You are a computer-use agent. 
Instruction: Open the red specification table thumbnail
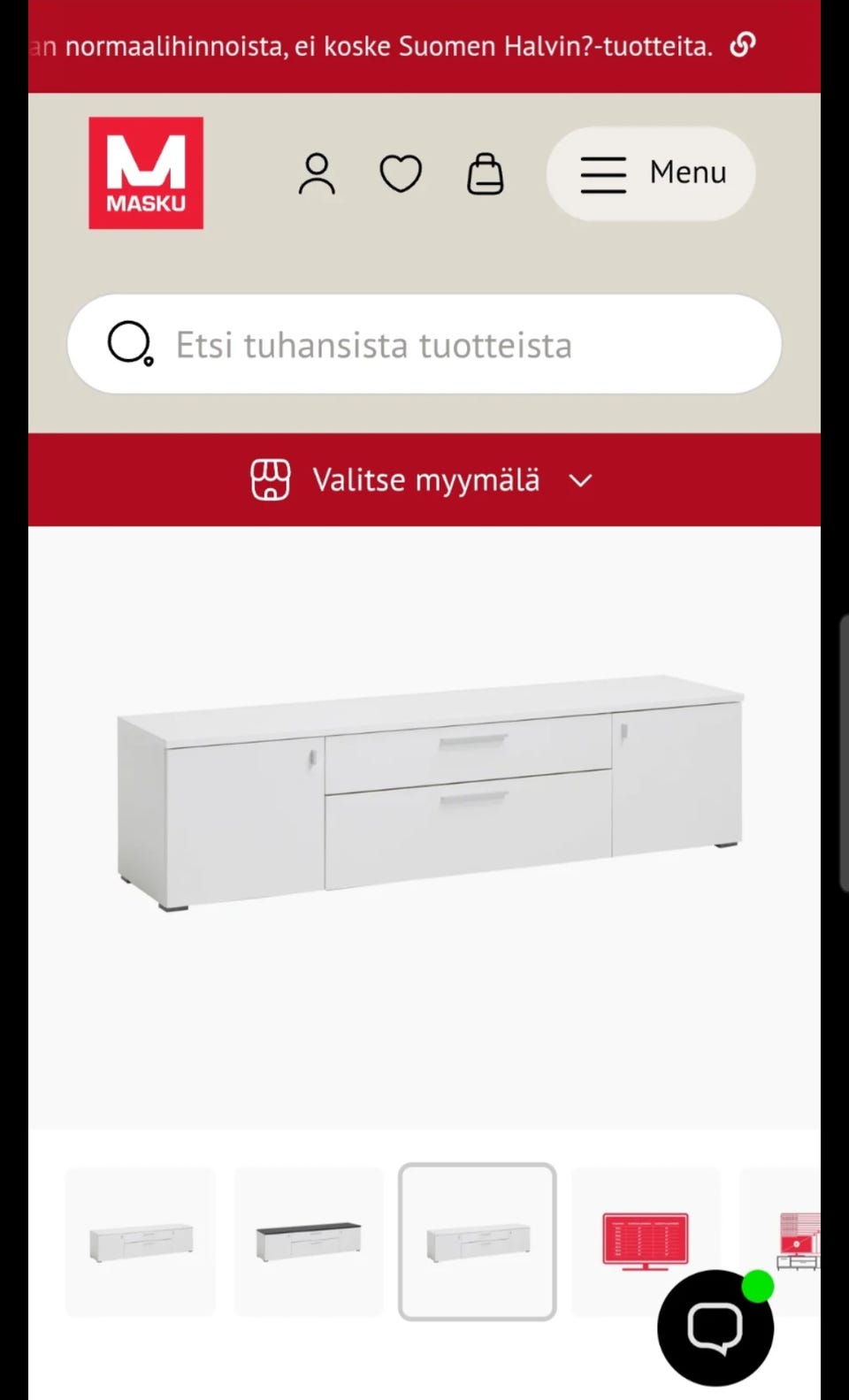(645, 1241)
